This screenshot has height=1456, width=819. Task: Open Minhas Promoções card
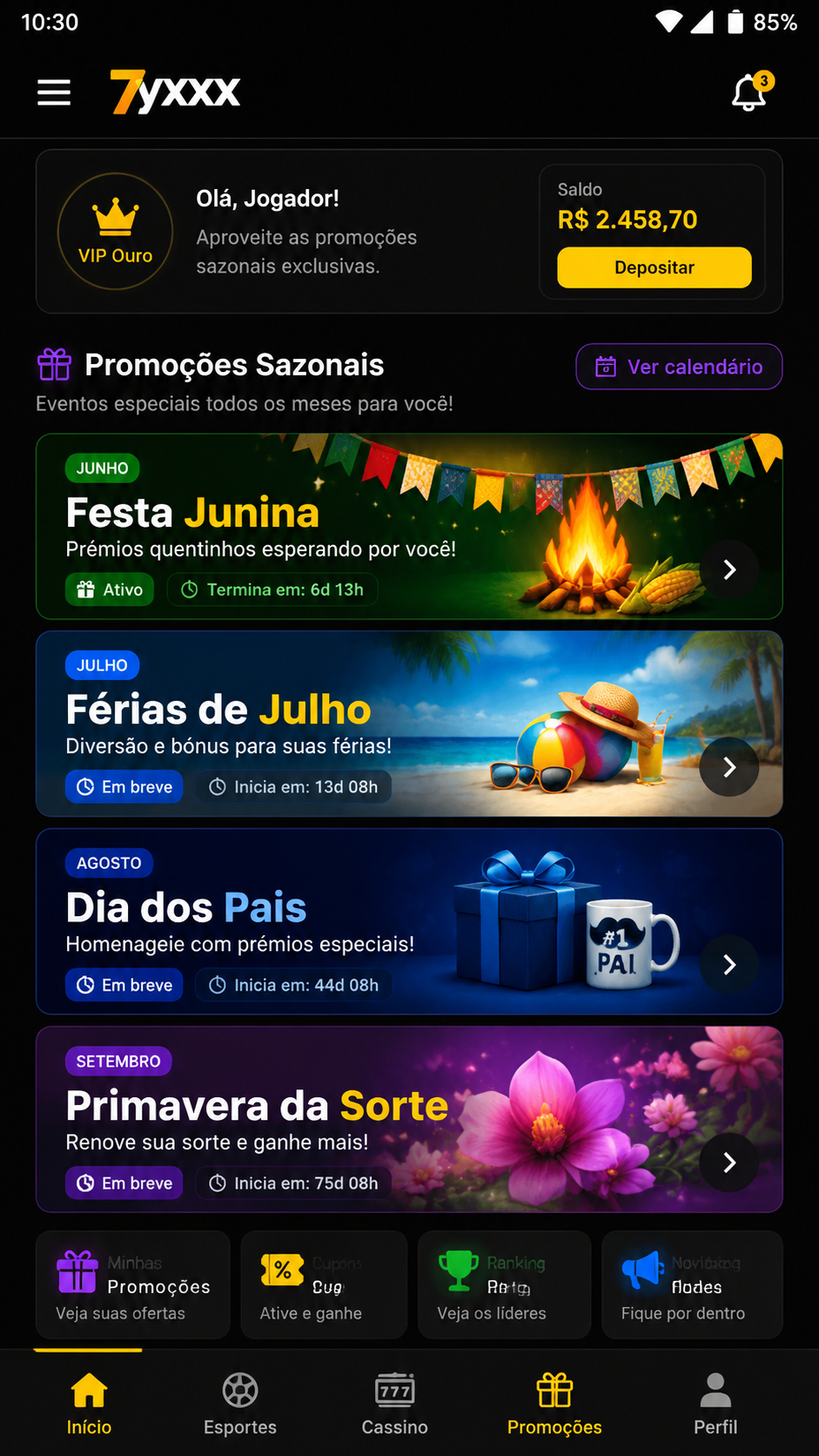coord(133,1284)
